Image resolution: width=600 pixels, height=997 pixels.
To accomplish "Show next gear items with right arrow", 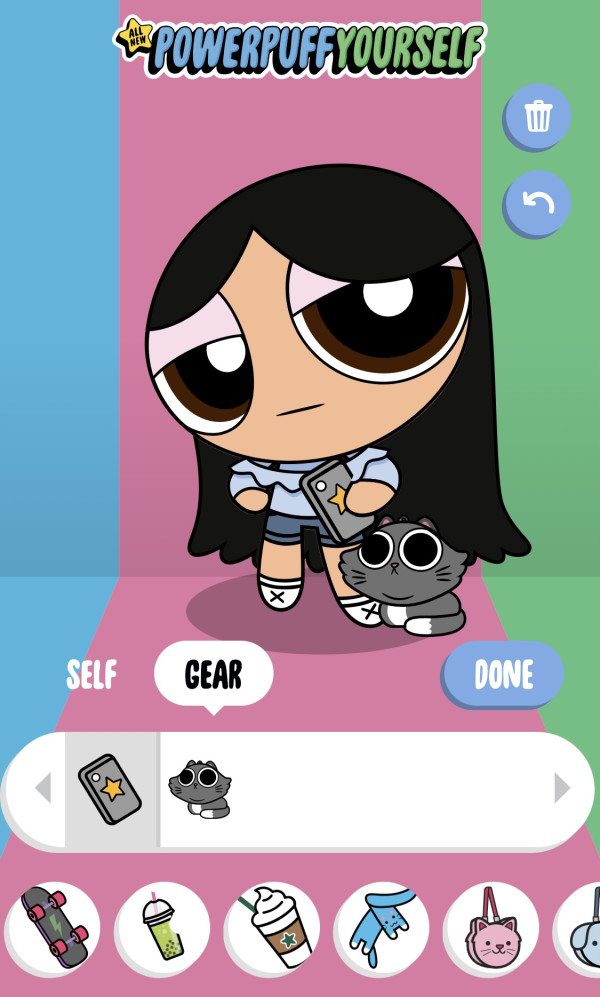I will [x=562, y=789].
